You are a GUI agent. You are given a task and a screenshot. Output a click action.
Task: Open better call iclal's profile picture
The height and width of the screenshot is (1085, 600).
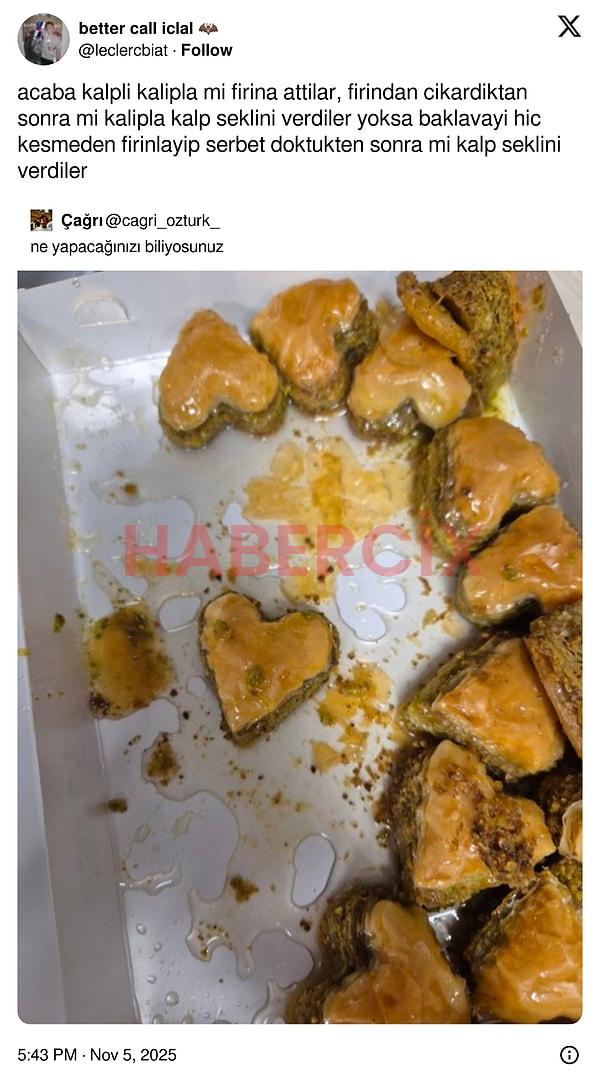[42, 39]
